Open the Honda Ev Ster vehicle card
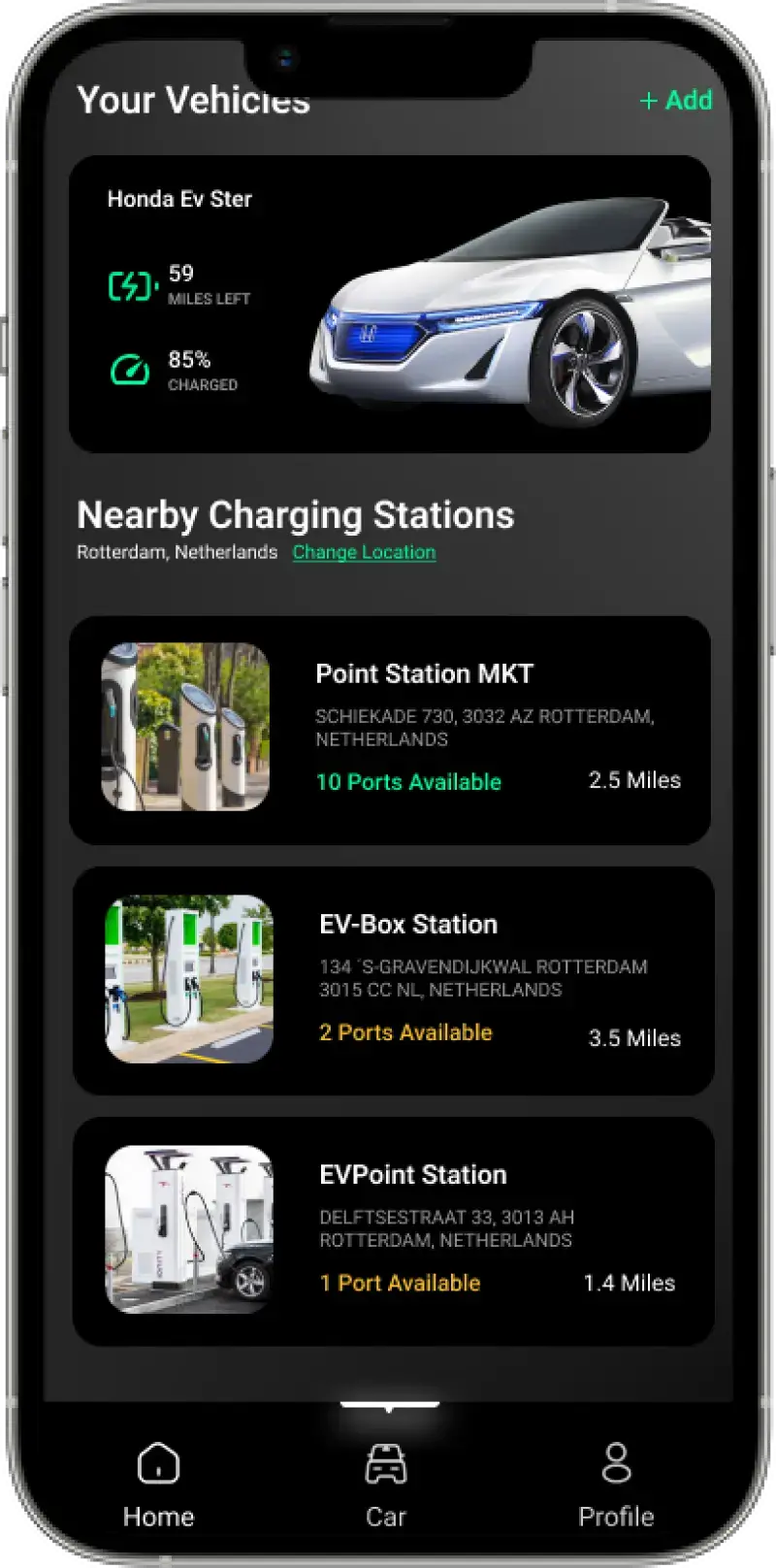Image resolution: width=776 pixels, height=1568 pixels. [x=390, y=304]
